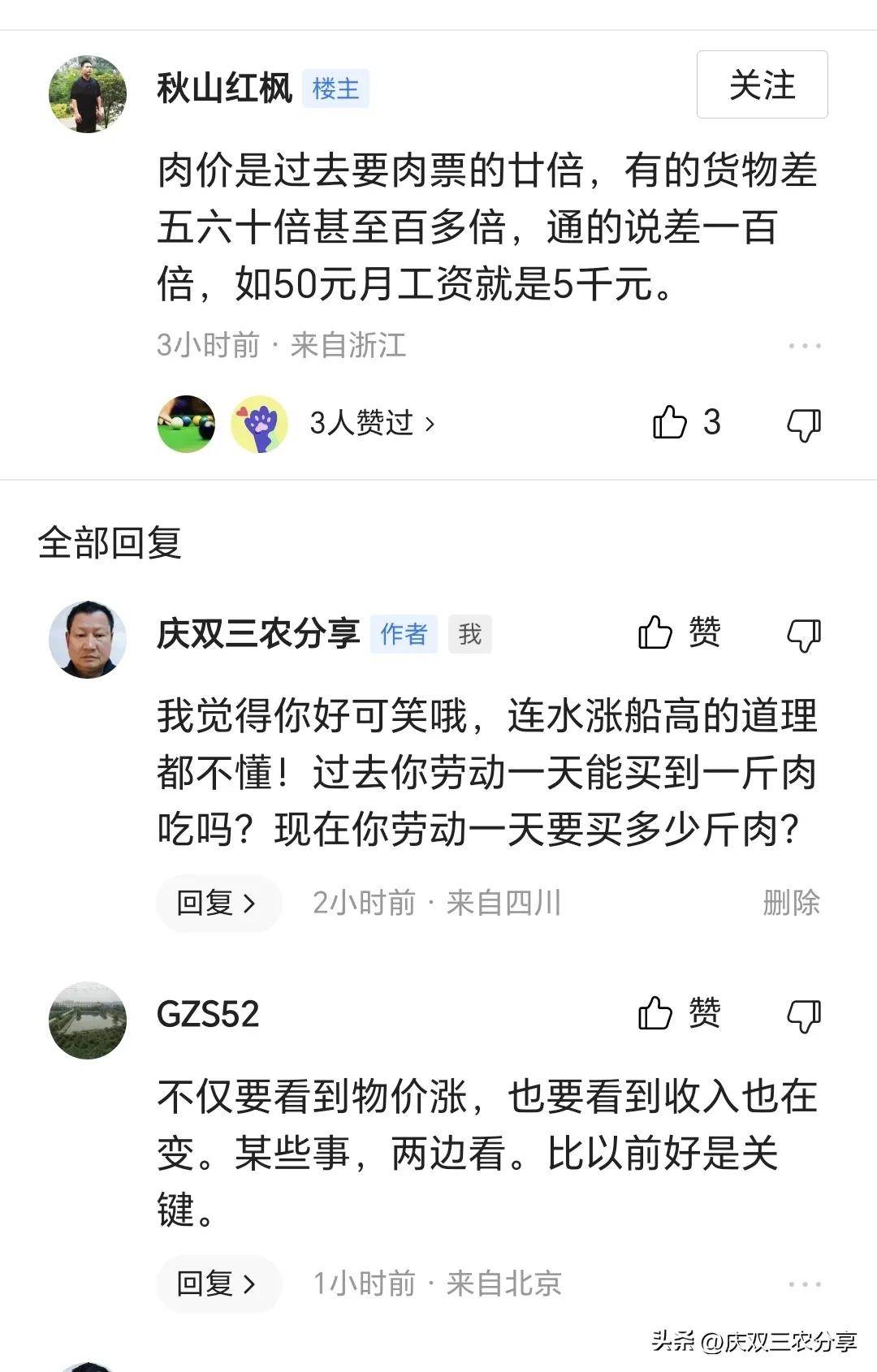Dislike GZS52's reply using thumbs-down
The image size is (877, 1372).
pos(805,1013)
